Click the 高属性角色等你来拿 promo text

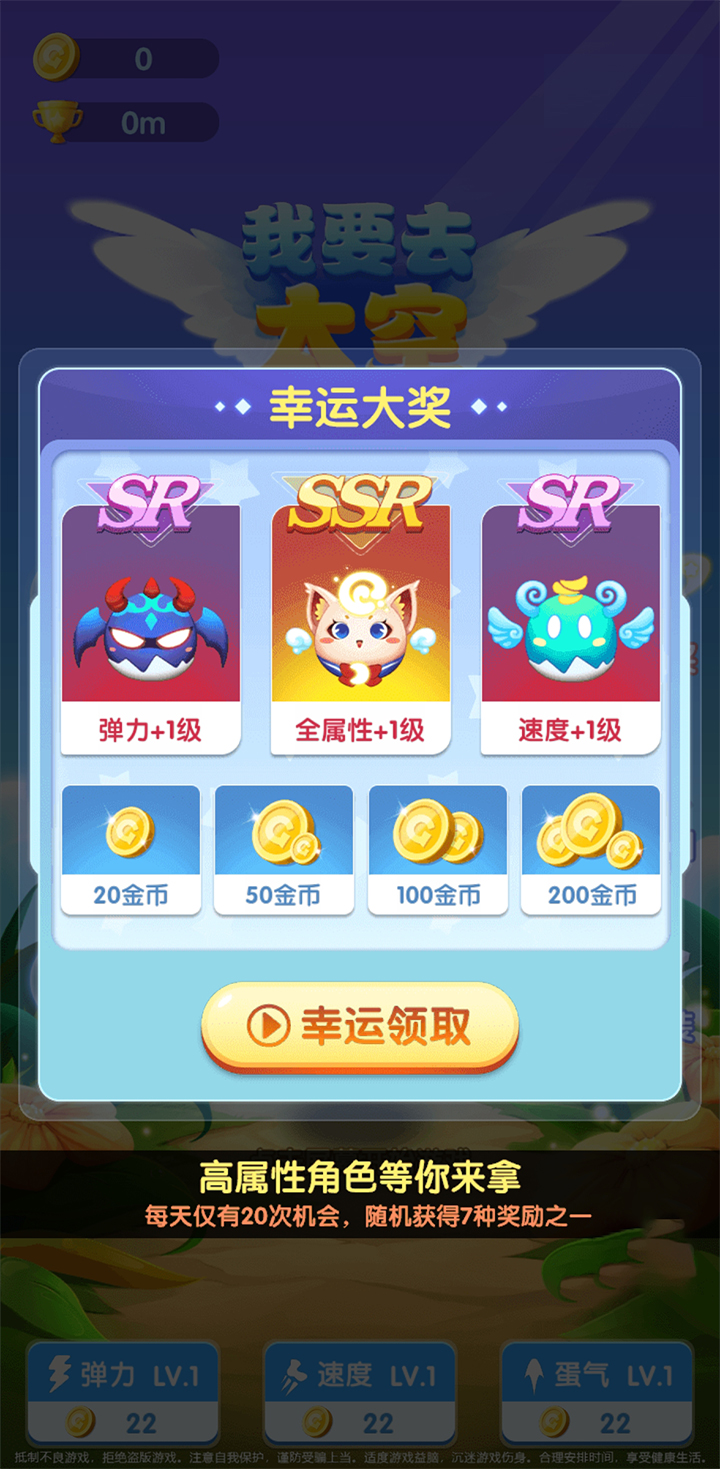point(360,1178)
